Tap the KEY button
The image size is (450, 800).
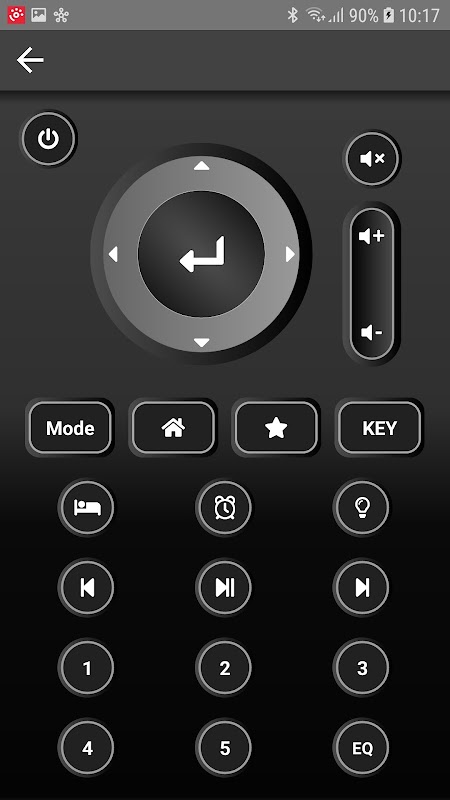pyautogui.click(x=380, y=428)
